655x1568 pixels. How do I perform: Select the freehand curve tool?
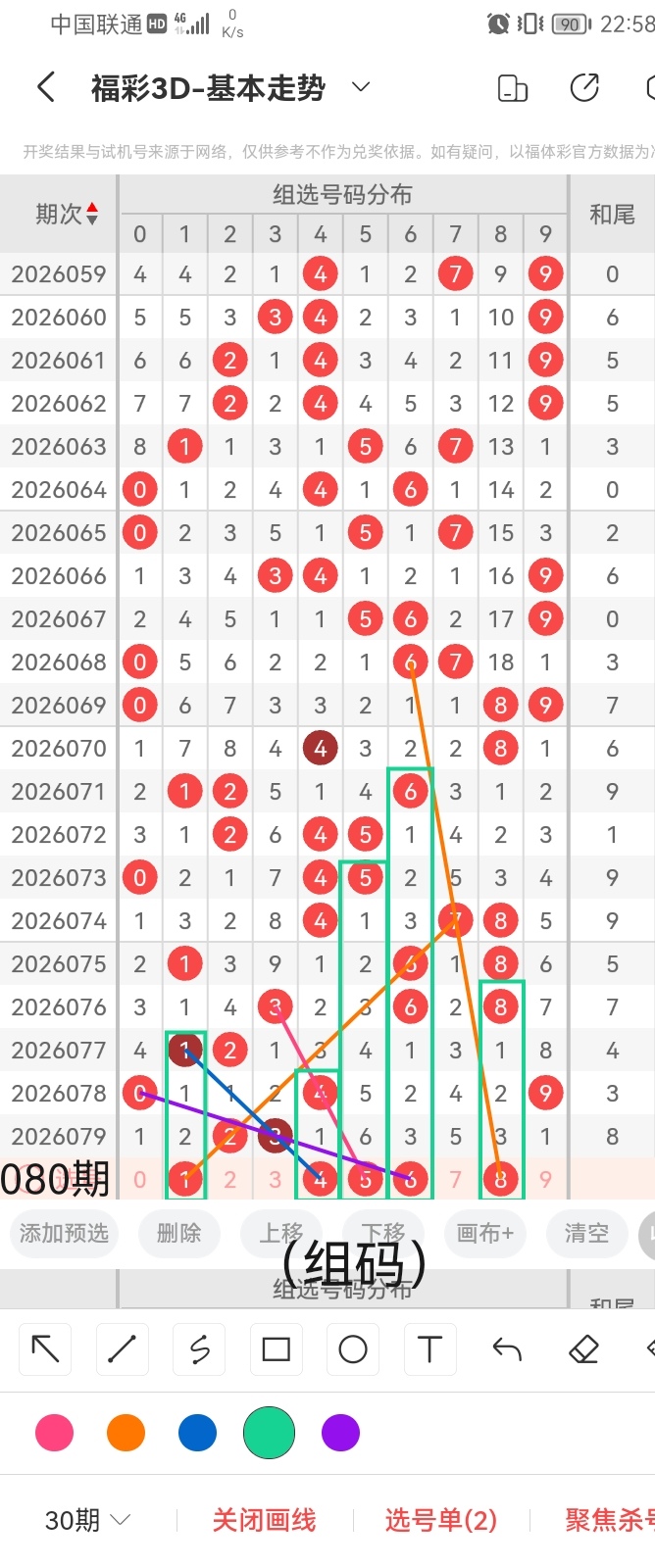pyautogui.click(x=199, y=1349)
